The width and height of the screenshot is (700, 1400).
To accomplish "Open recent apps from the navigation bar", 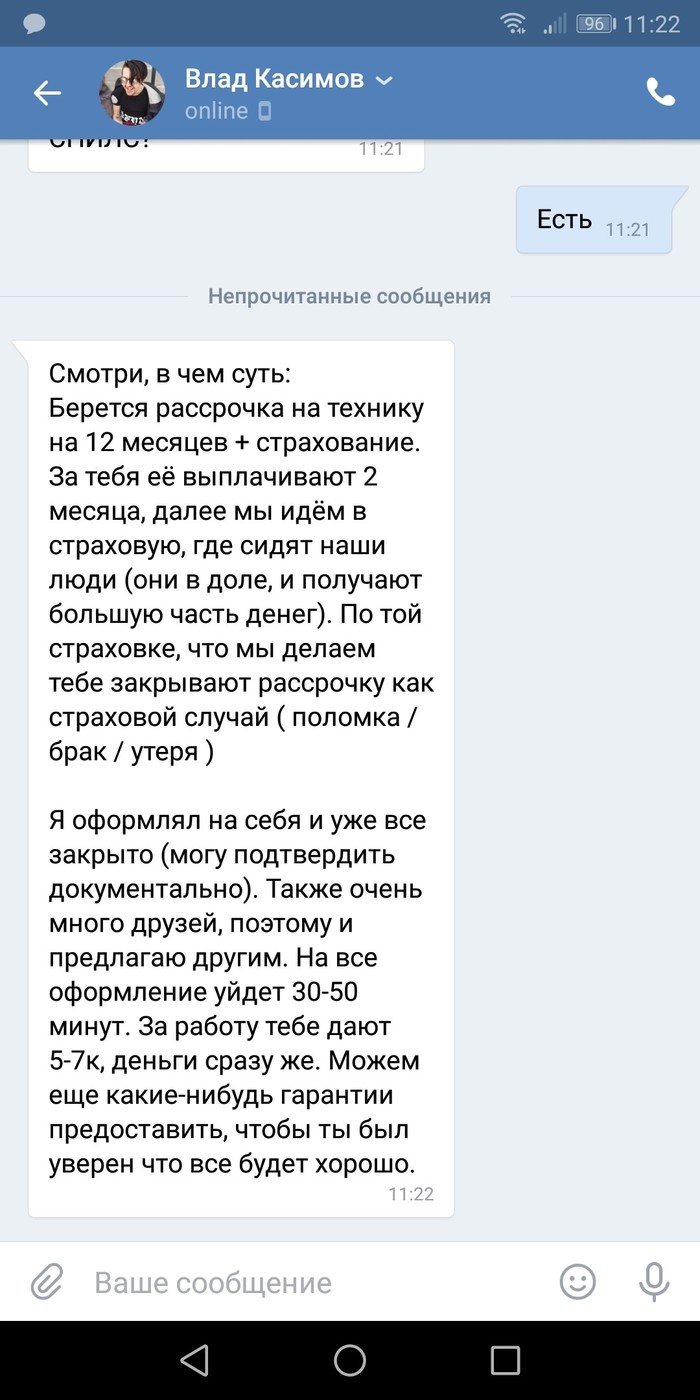I will click(x=505, y=1360).
